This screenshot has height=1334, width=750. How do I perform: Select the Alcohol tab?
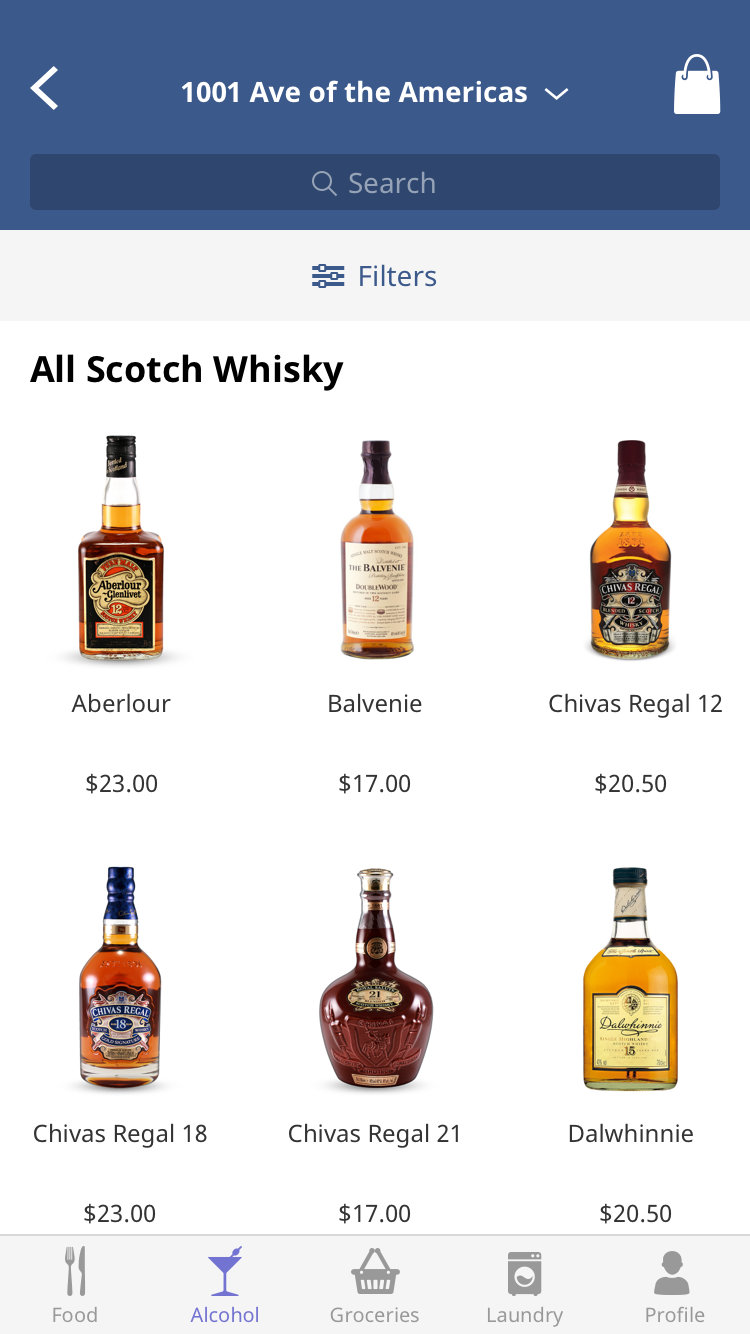[225, 1285]
